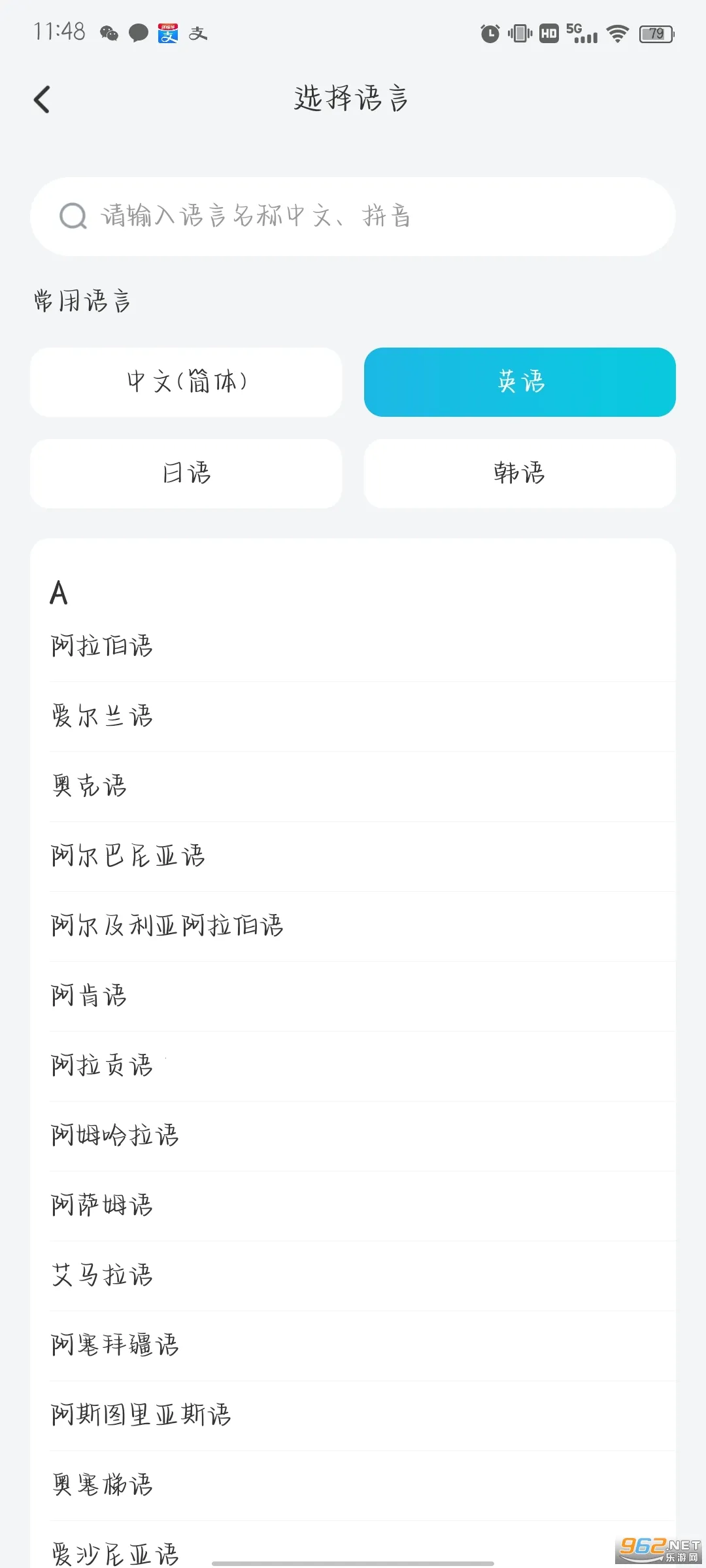Select 奥克语 from the list
This screenshot has width=706, height=1568.
(90, 787)
